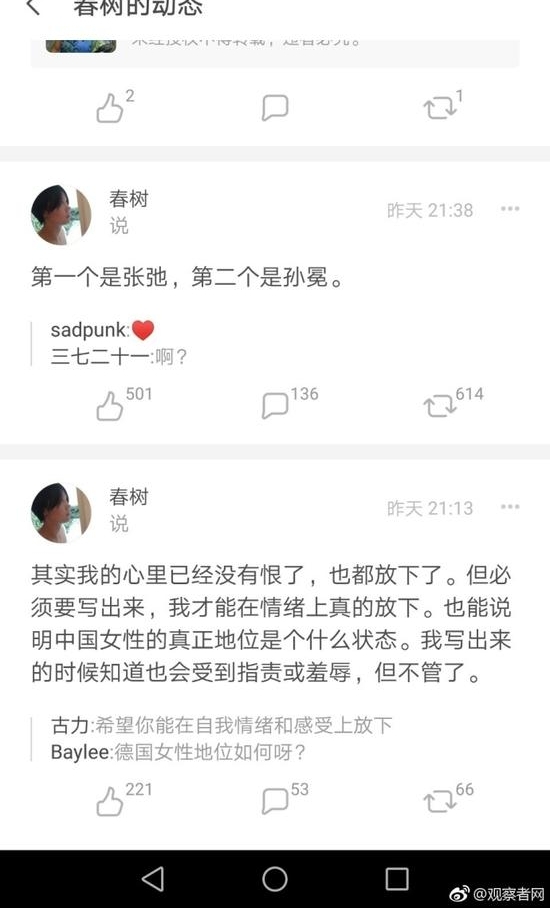Screen dimensions: 550x908
Task: Open overflow menu on the 21:13 post
Action: [509, 507]
